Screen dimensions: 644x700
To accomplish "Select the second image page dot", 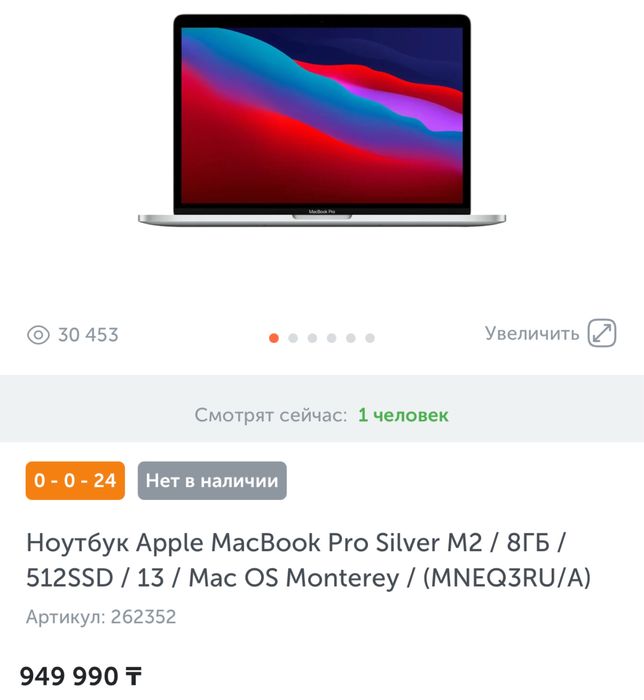I will (x=293, y=338).
